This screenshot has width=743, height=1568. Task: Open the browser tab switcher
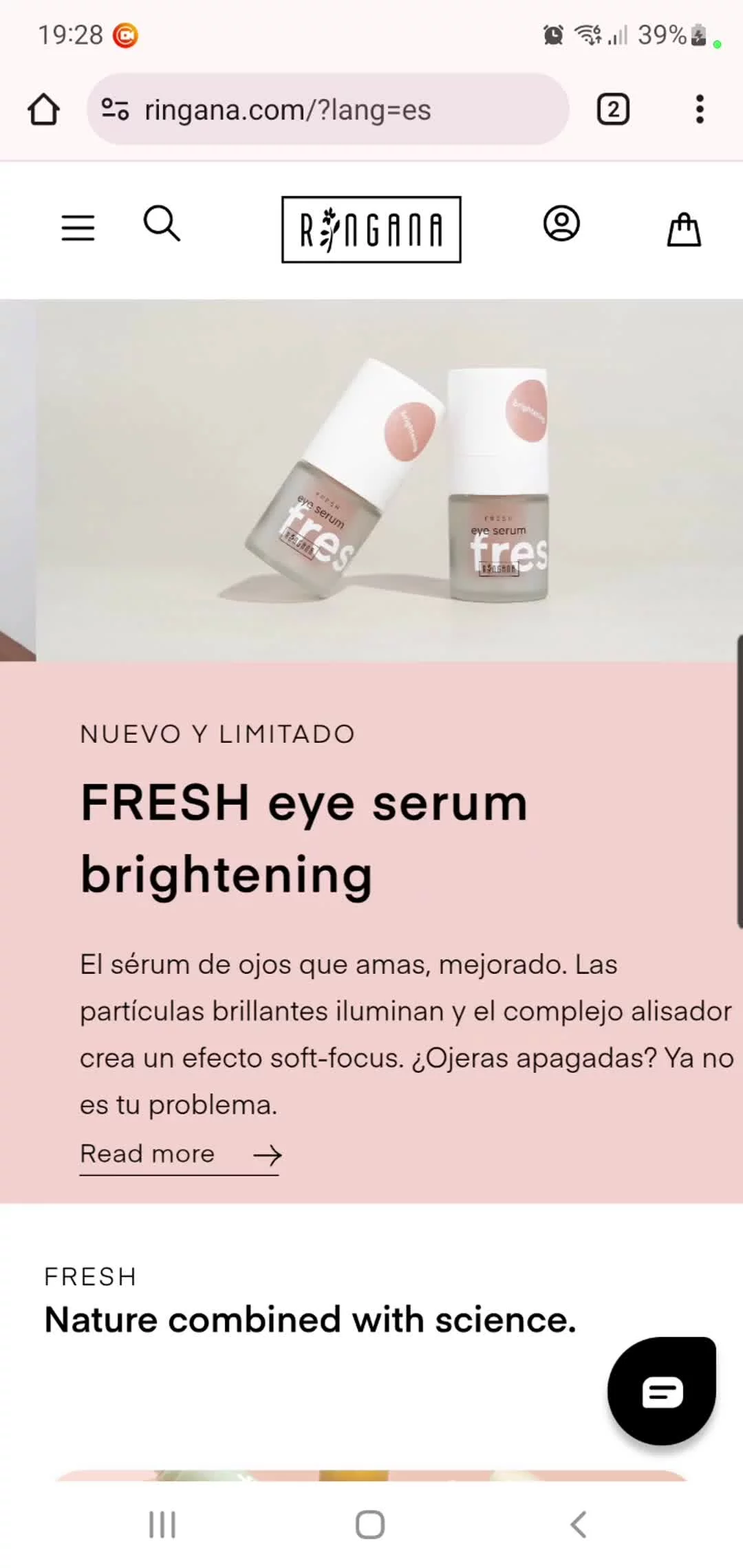[x=613, y=110]
